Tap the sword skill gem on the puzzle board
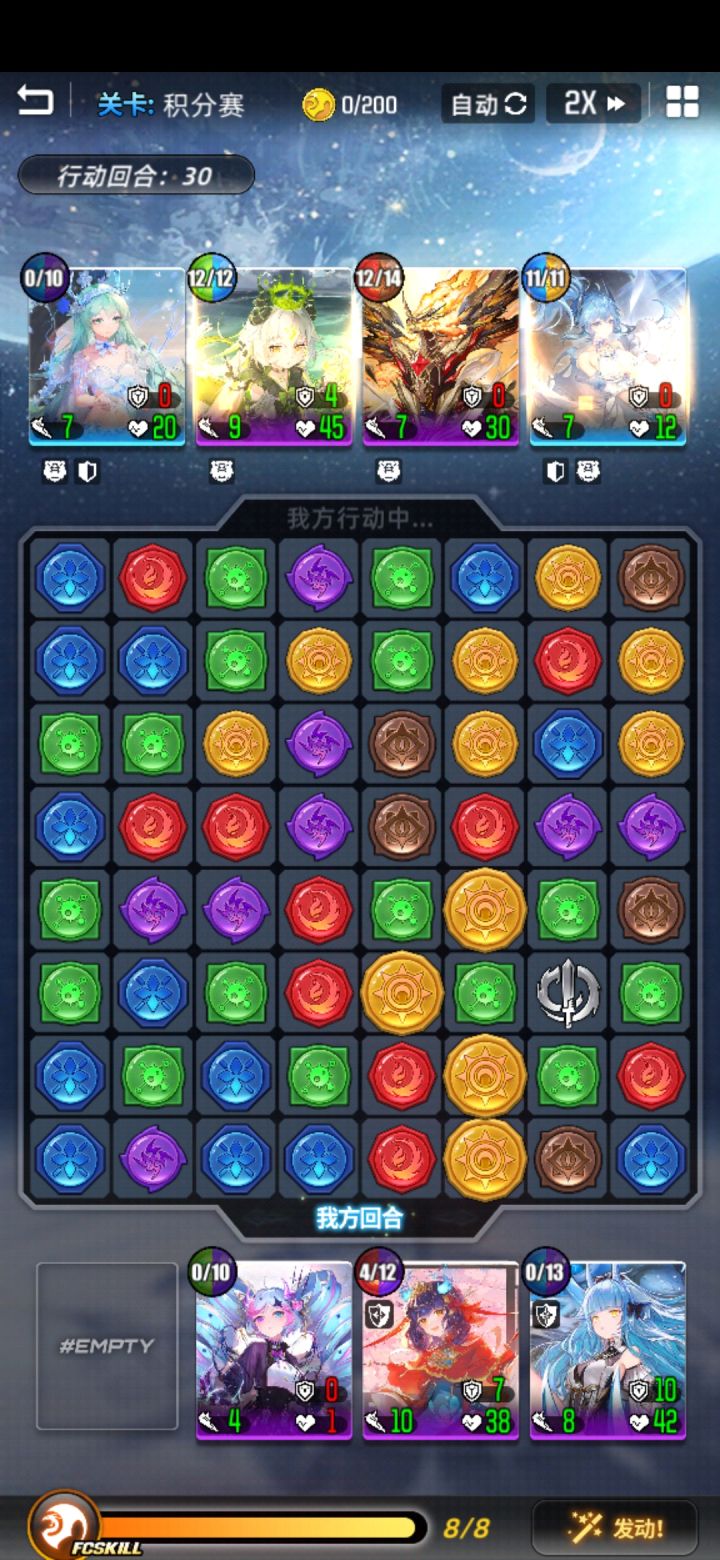 (567, 994)
